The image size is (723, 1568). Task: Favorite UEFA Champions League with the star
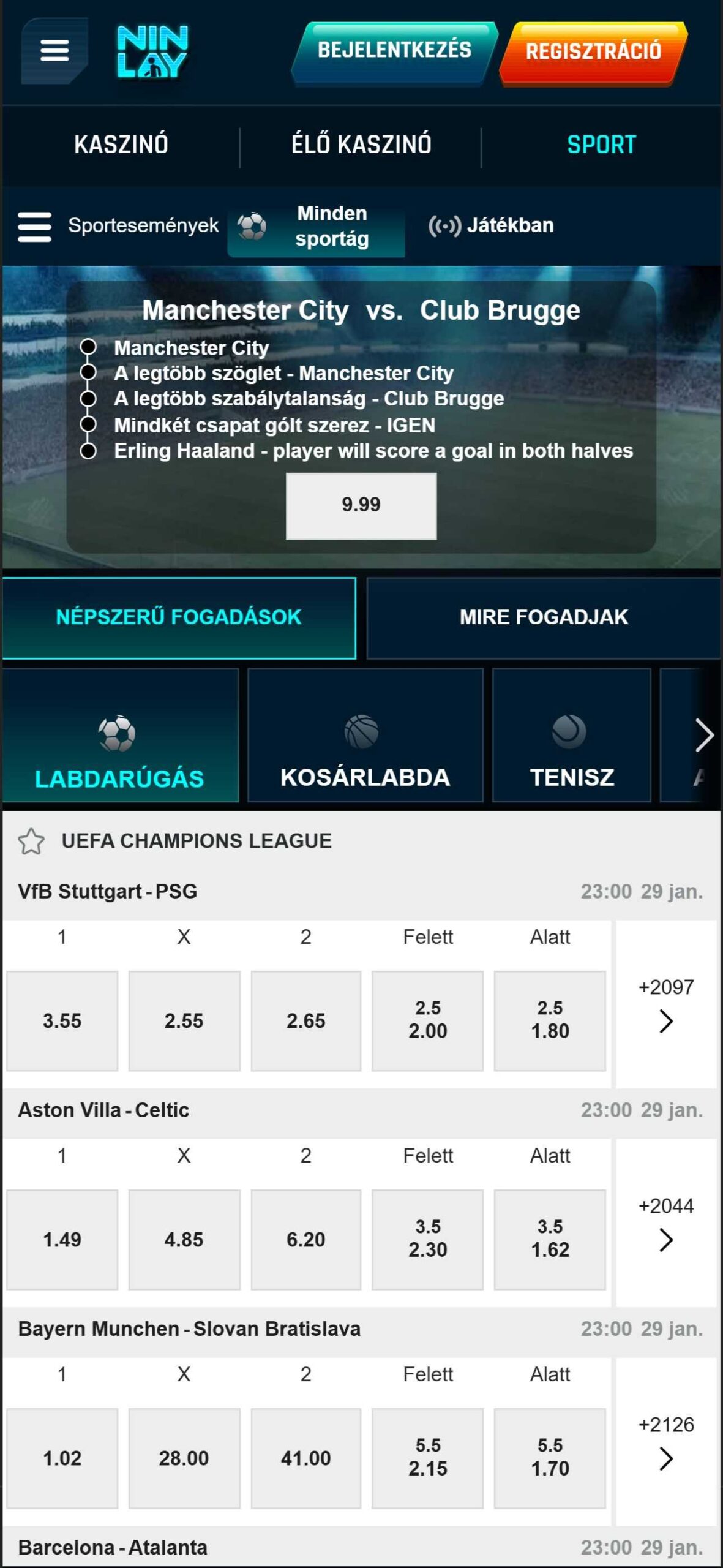31,841
